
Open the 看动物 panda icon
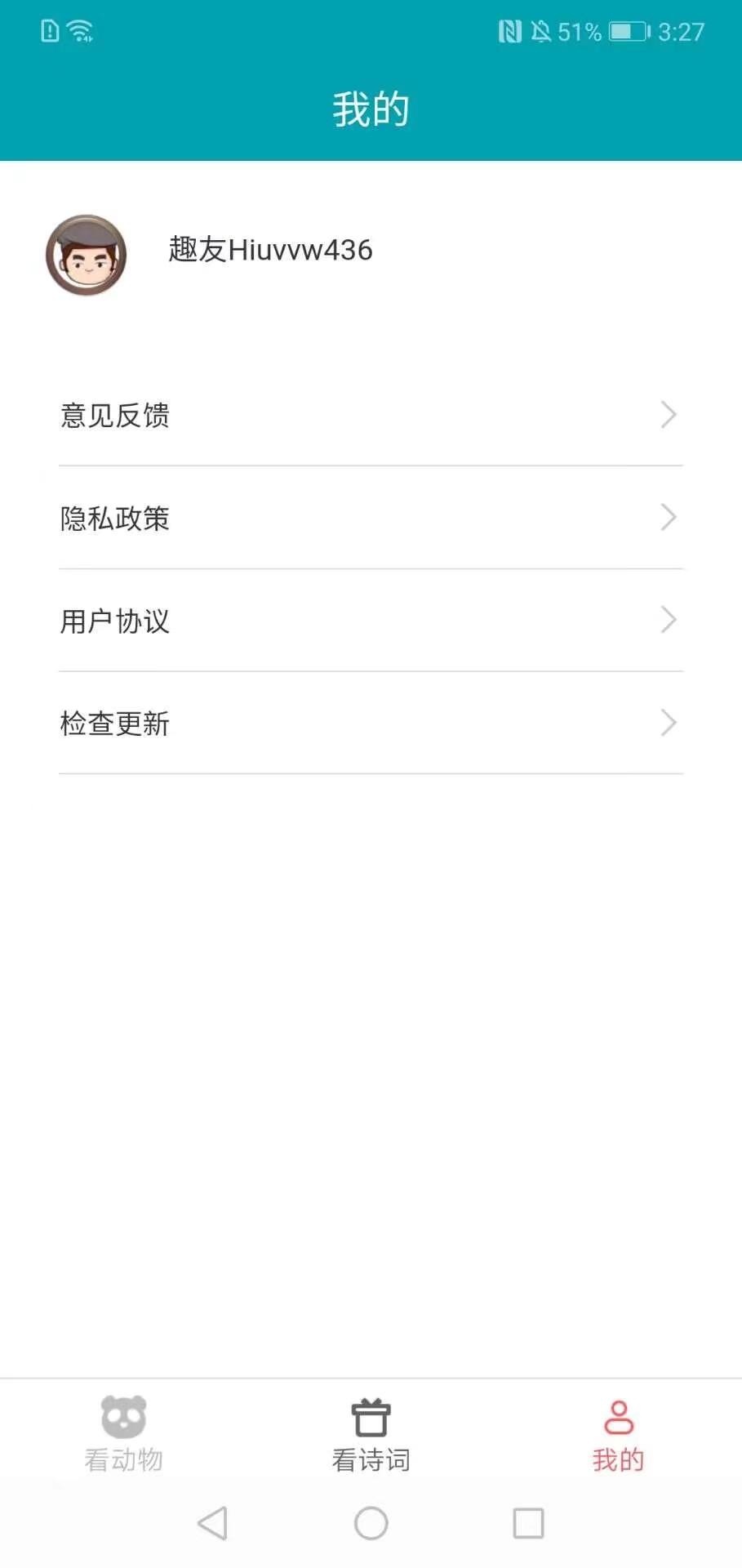124,1425
